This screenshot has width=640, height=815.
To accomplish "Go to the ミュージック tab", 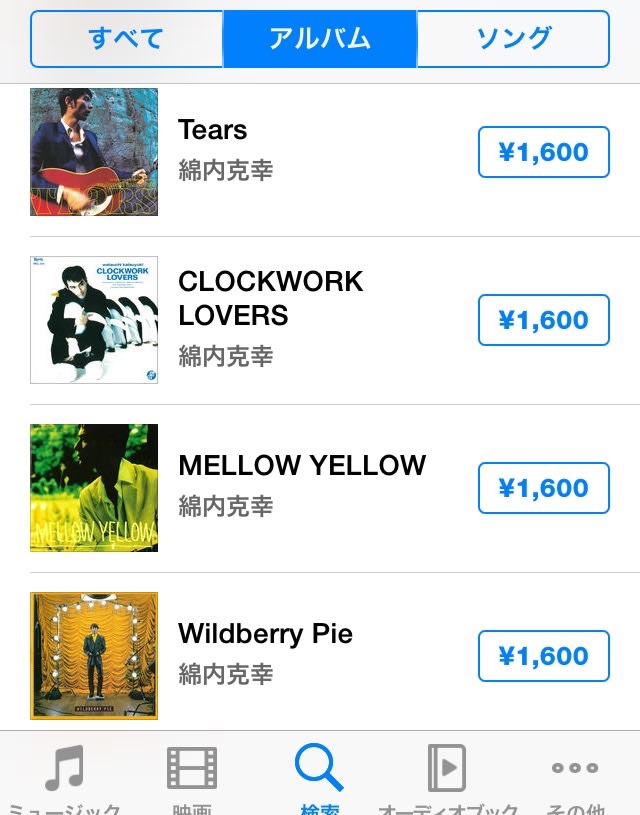I will [x=64, y=778].
